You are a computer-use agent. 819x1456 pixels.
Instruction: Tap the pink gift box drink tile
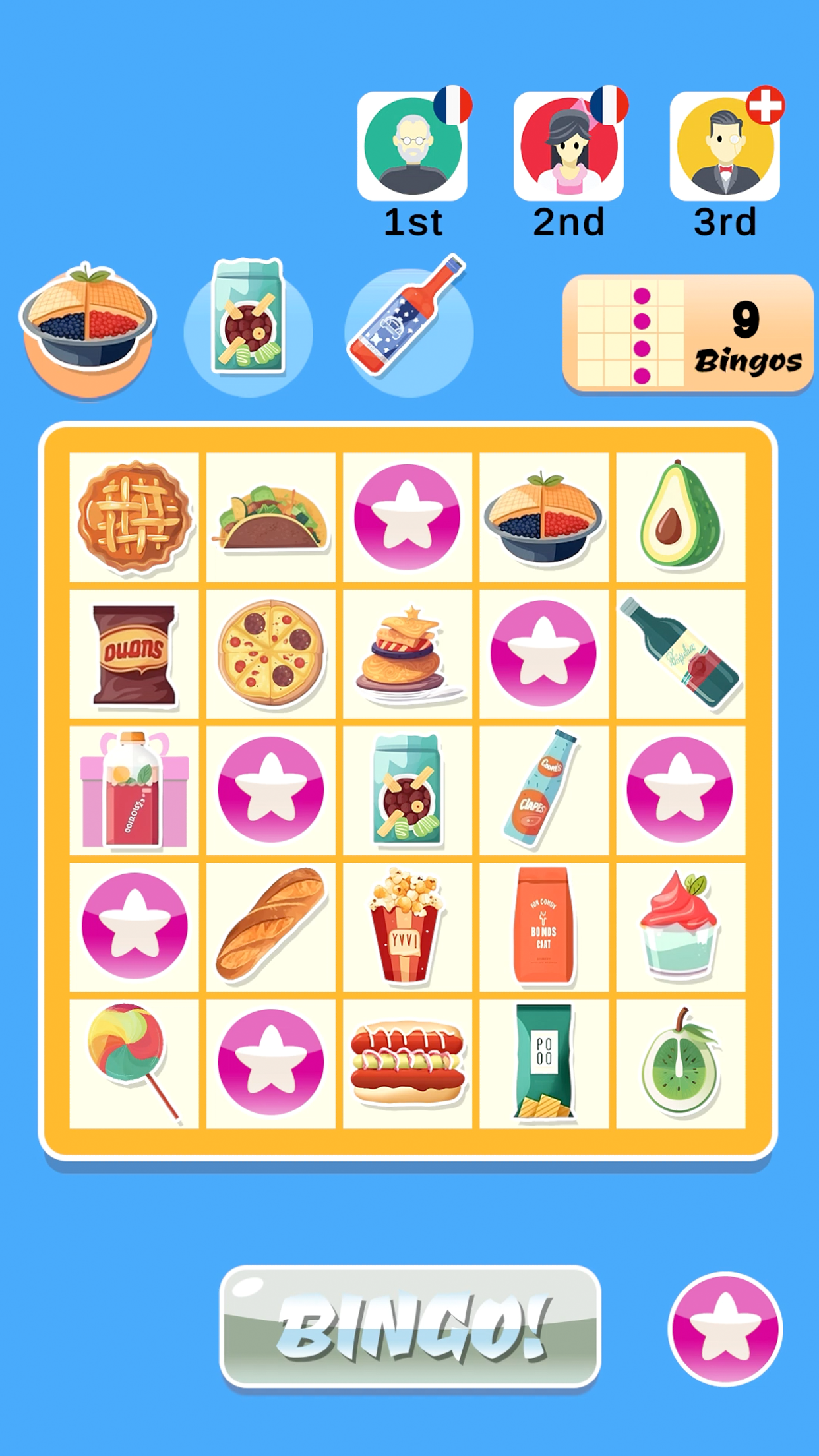click(135, 790)
